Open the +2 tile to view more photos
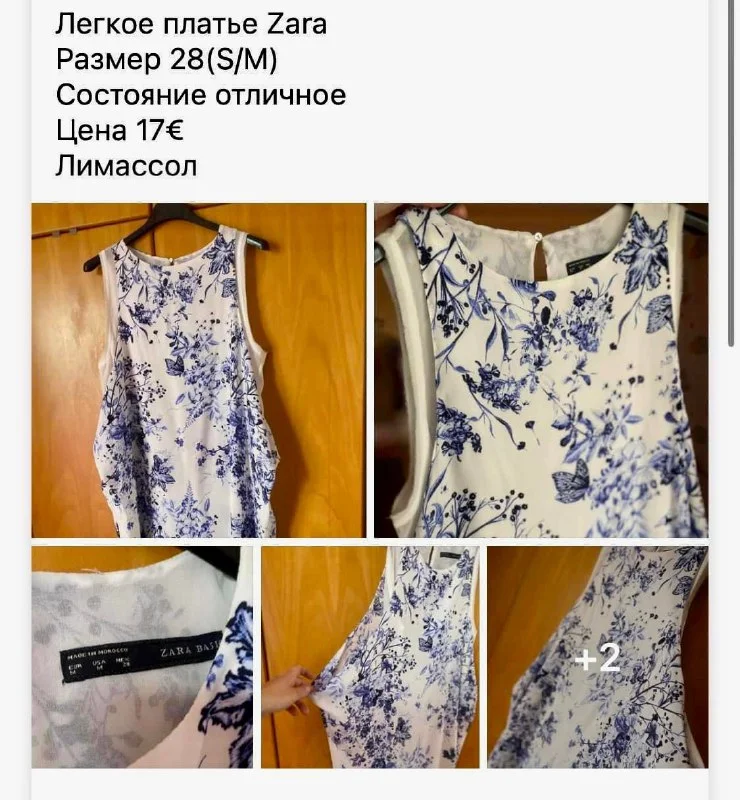Image resolution: width=740 pixels, height=800 pixels. [x=598, y=657]
